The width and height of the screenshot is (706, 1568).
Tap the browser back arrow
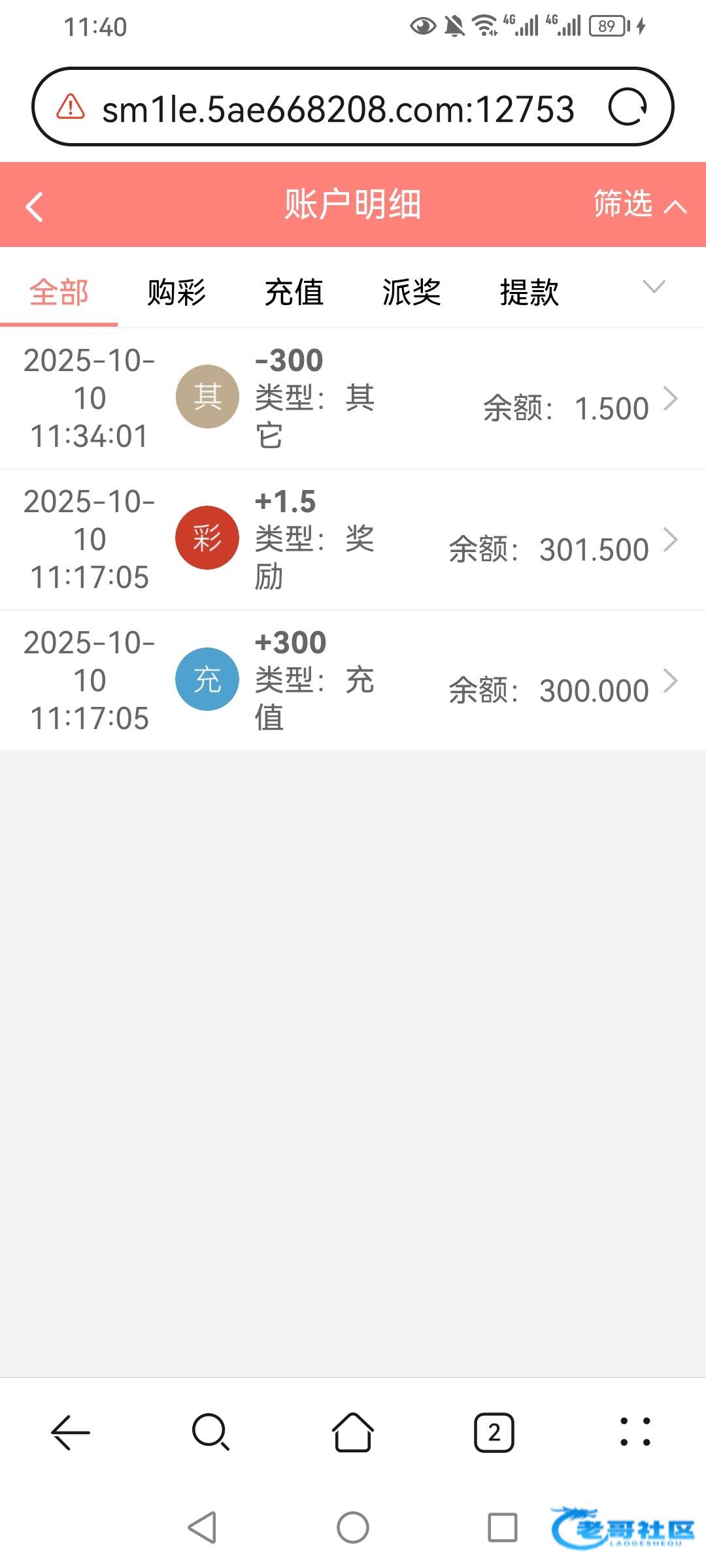(x=71, y=1433)
